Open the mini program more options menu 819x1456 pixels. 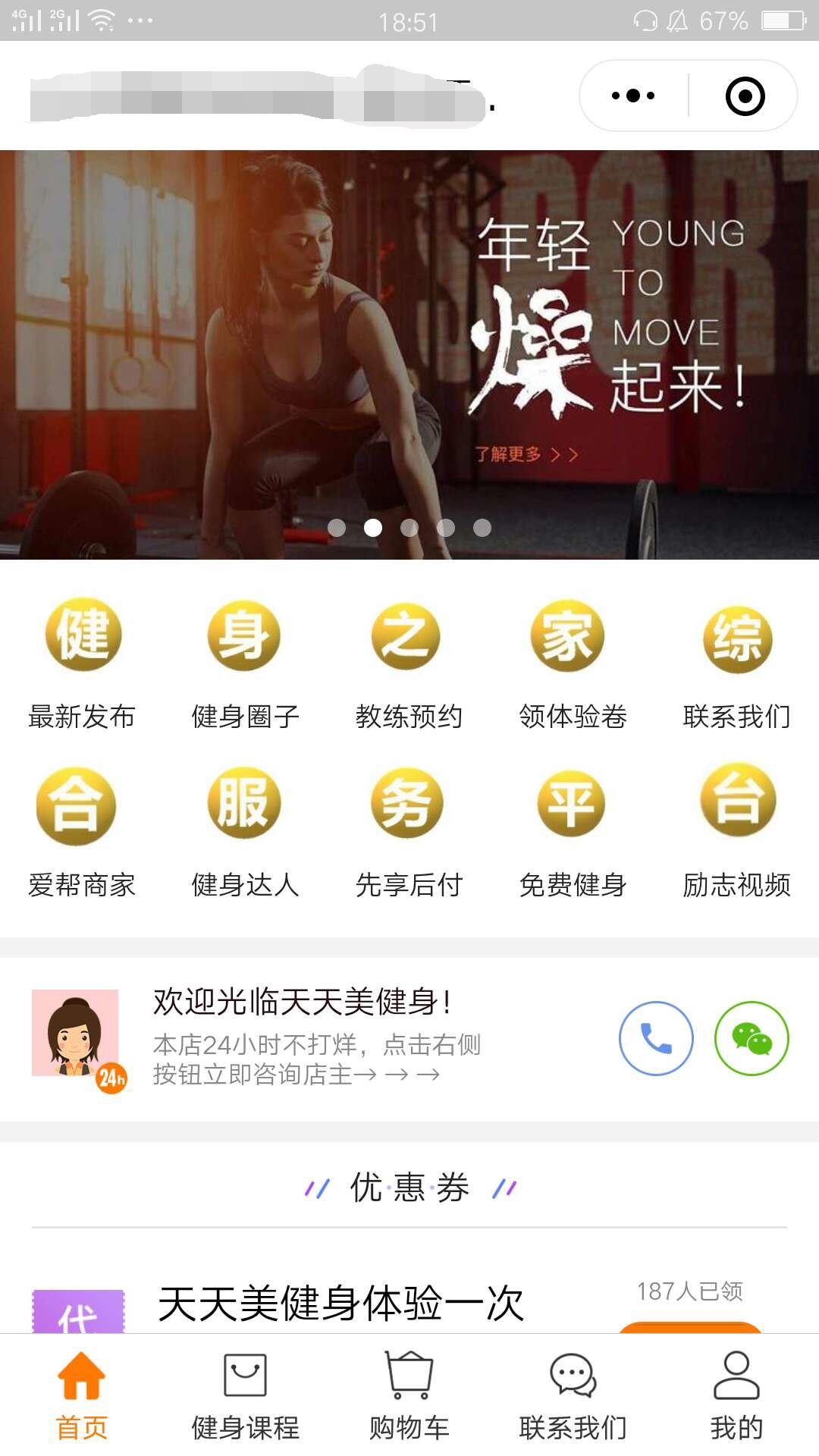[633, 96]
